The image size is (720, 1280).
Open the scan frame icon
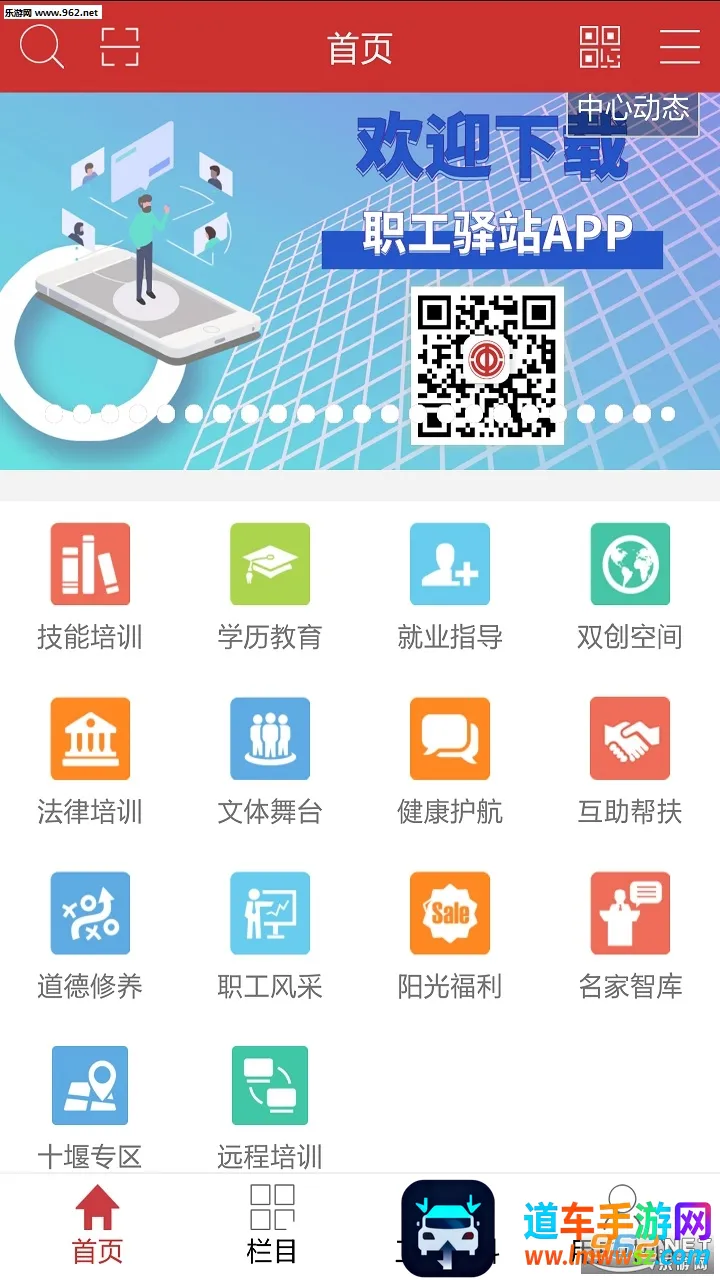coord(120,47)
